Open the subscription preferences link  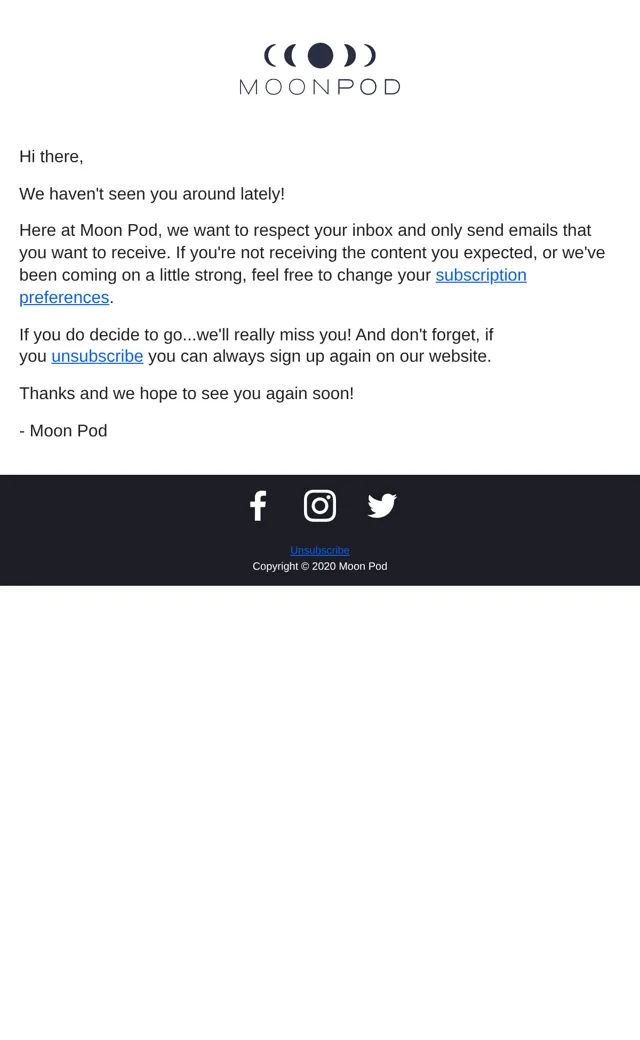click(481, 275)
